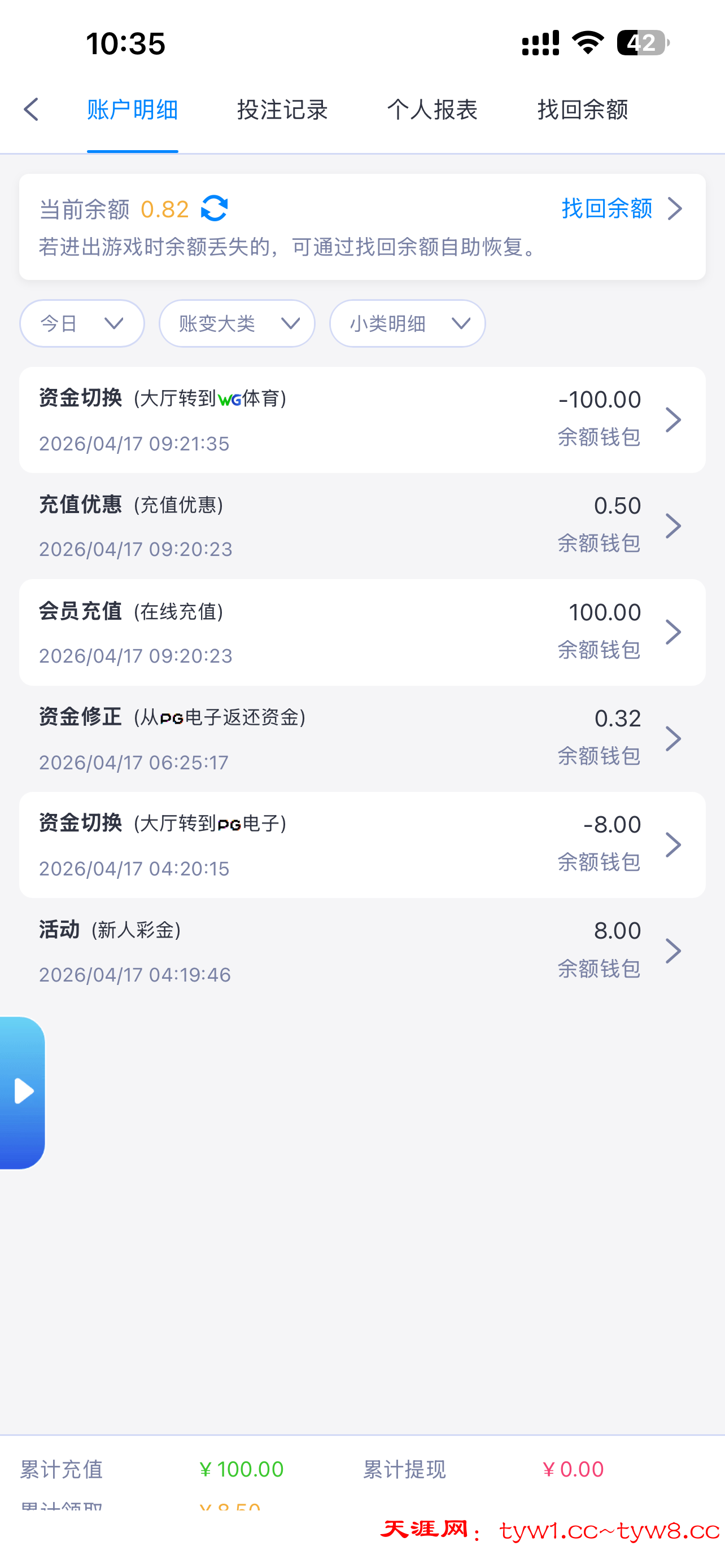Open the -100.00 transfer to WG体育 record
Screen dimensions: 725x1568
362,420
